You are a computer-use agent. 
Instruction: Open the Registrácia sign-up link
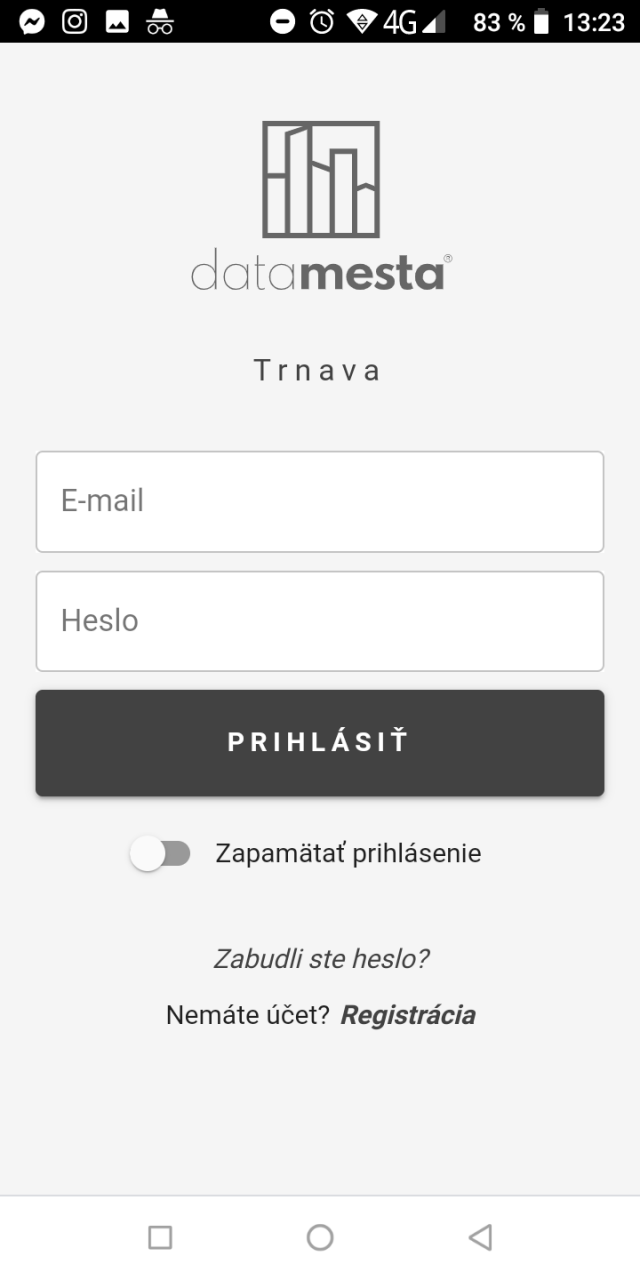pyautogui.click(x=408, y=1016)
